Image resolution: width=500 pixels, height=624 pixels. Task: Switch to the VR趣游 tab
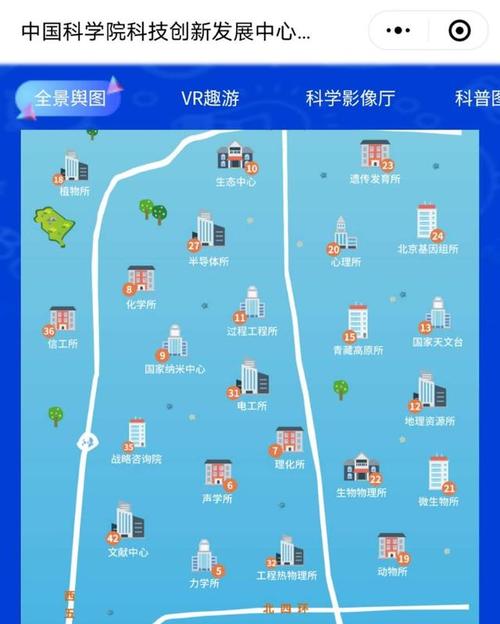point(210,98)
